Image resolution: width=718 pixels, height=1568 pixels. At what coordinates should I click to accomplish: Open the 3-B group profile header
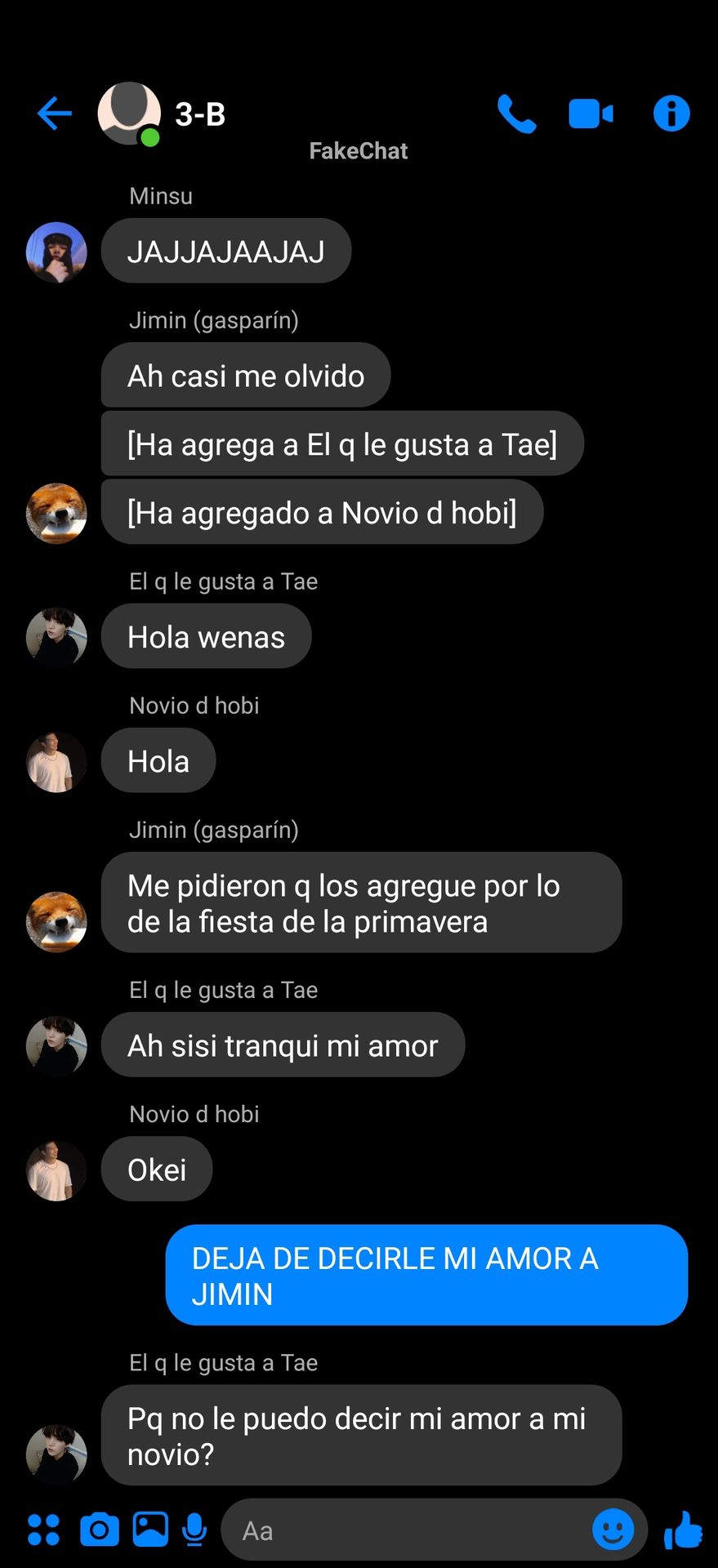[x=162, y=114]
